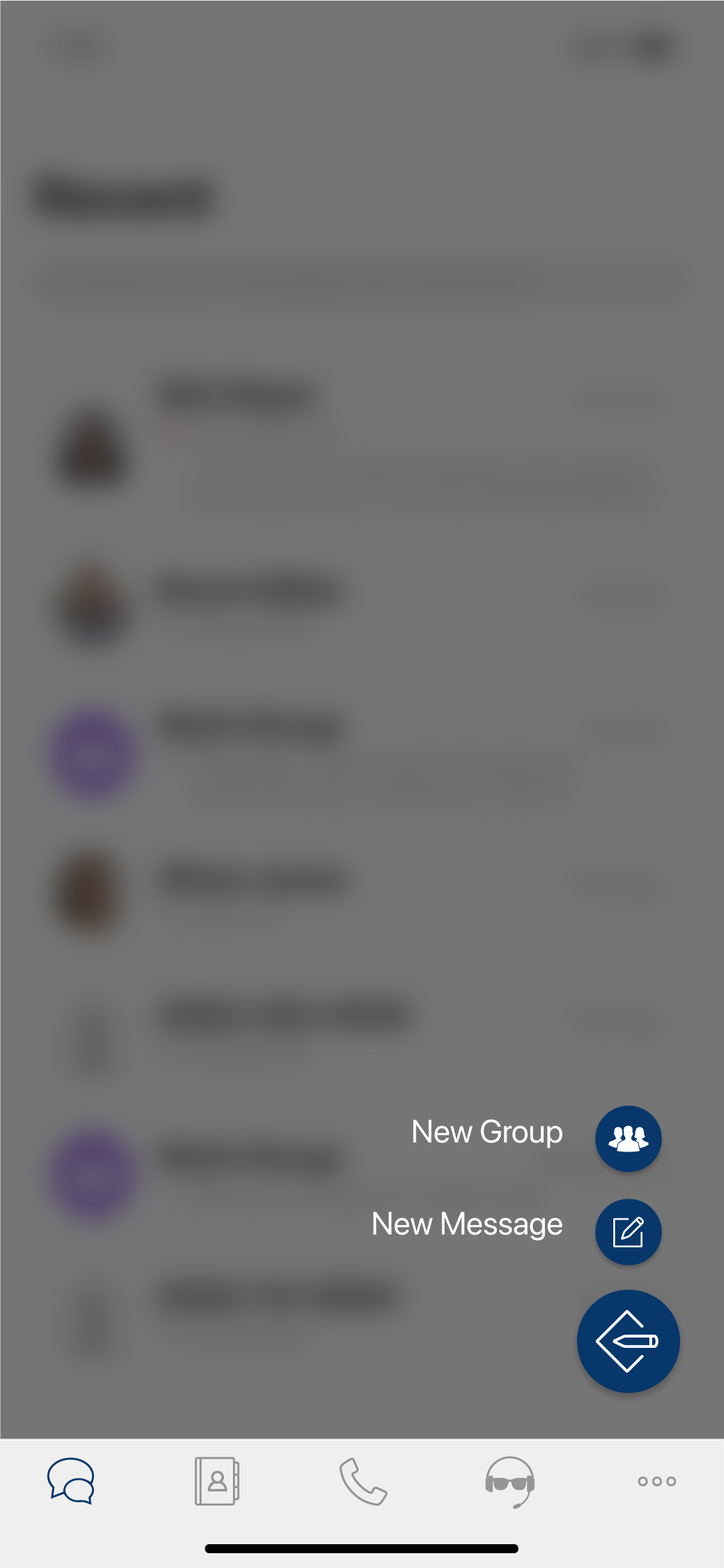Switch to the contacts tab
Viewport: 724px width, 1568px height.
[217, 1480]
